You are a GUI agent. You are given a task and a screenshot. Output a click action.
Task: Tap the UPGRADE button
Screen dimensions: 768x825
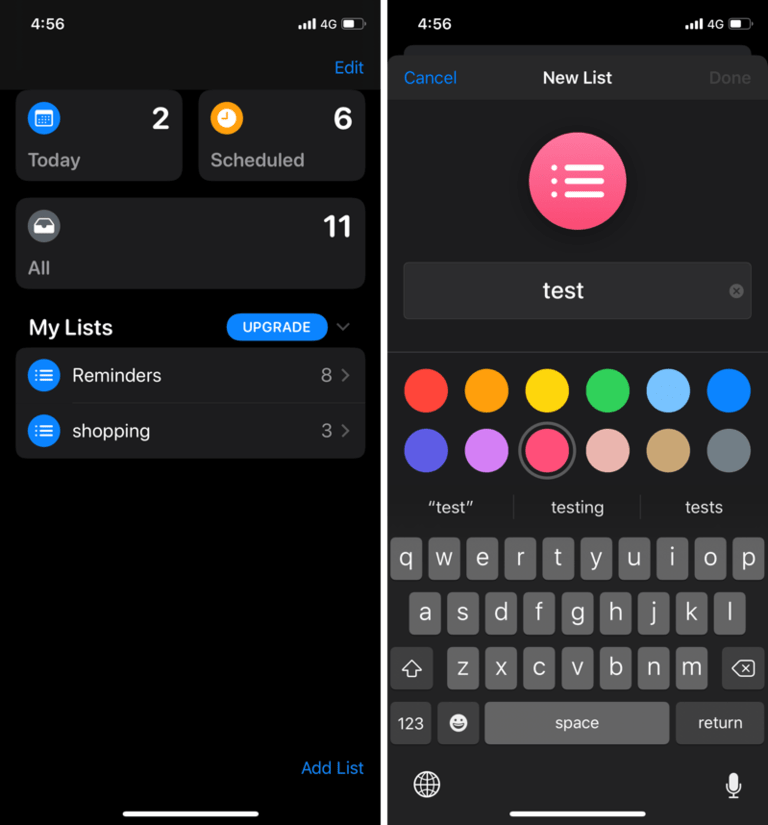click(x=277, y=327)
